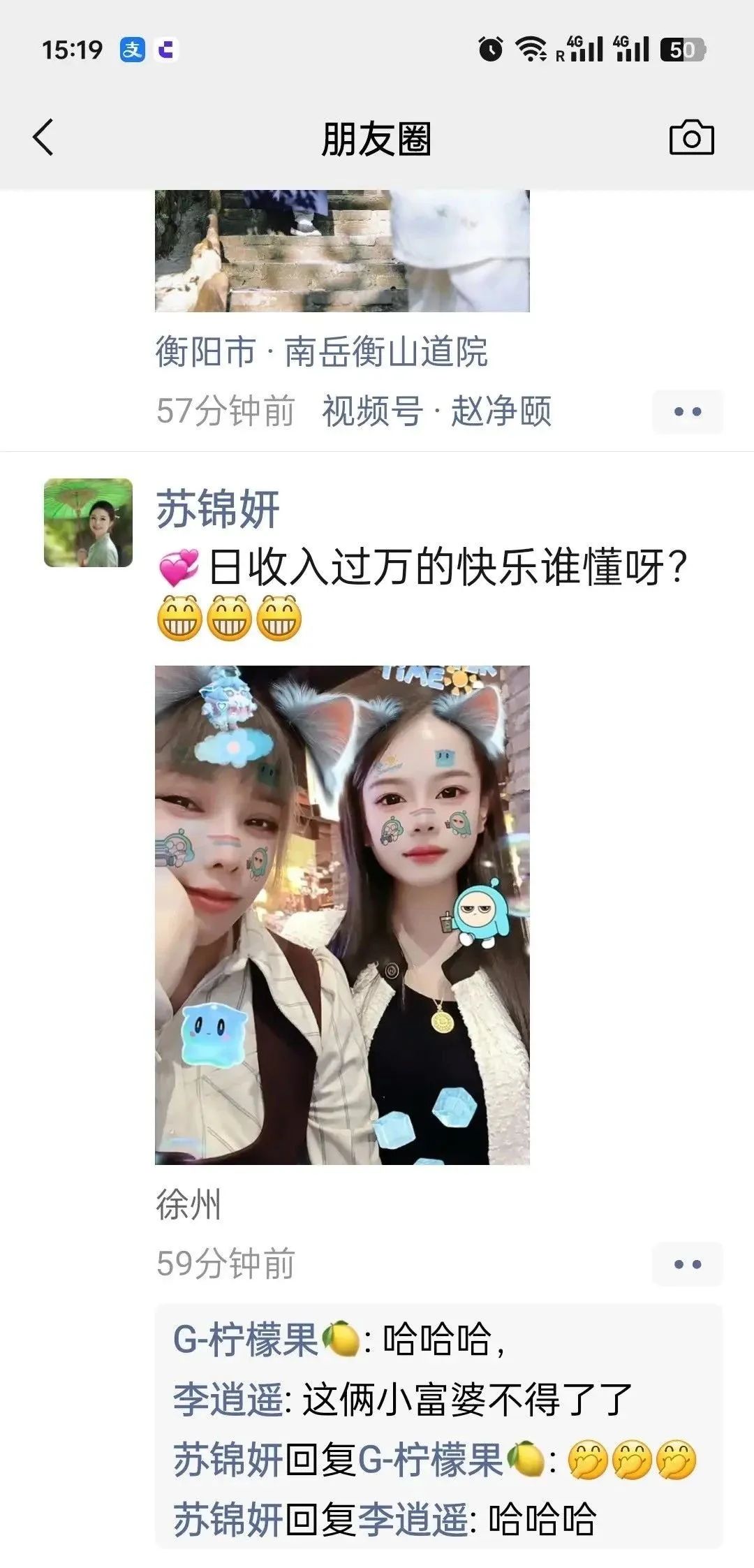Open 衡阳市·南岳衡山道院 location link
Viewport: 754px width, 1568px height.
pyautogui.click(x=321, y=351)
